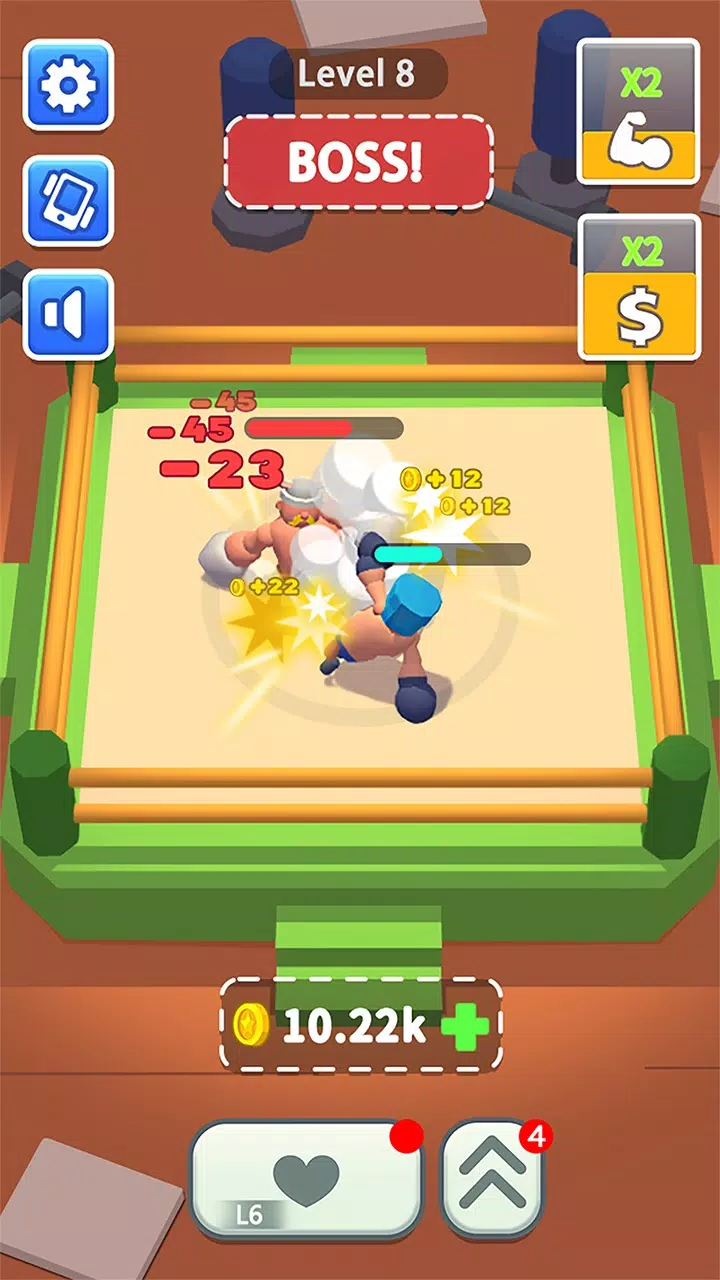Open the settings gear

(68, 85)
